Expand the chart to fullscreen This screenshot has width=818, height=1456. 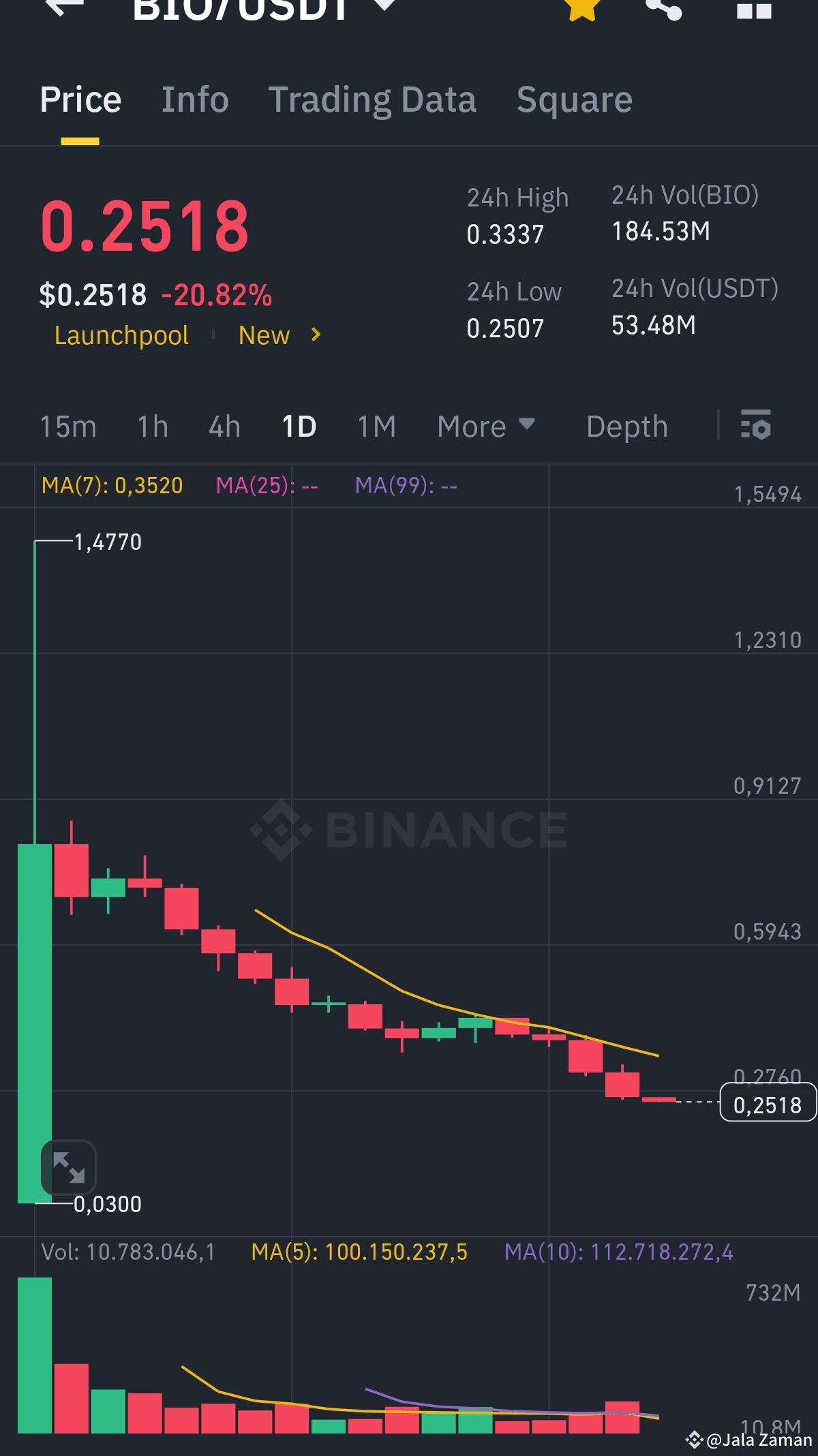[x=71, y=1166]
